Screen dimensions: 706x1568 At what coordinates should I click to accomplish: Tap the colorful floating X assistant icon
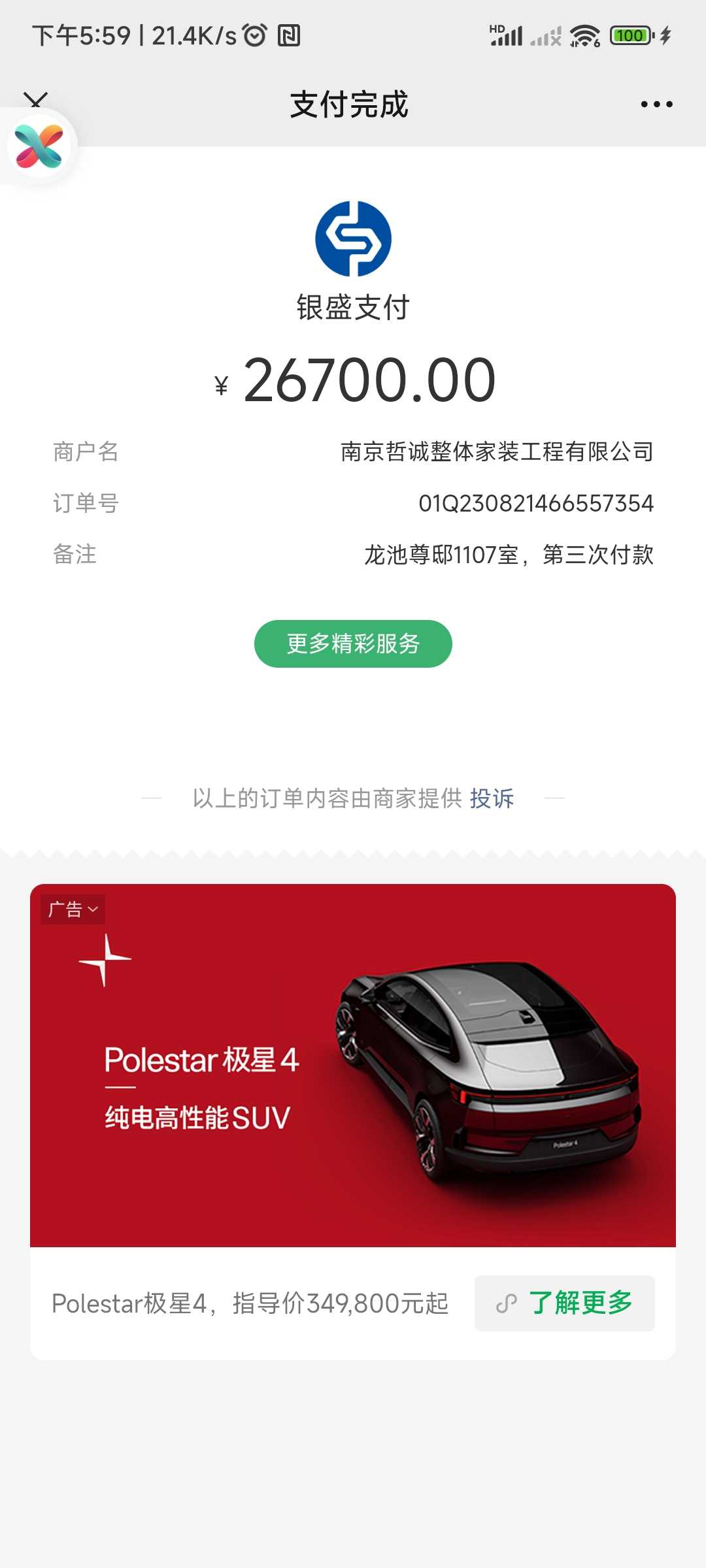click(x=39, y=146)
